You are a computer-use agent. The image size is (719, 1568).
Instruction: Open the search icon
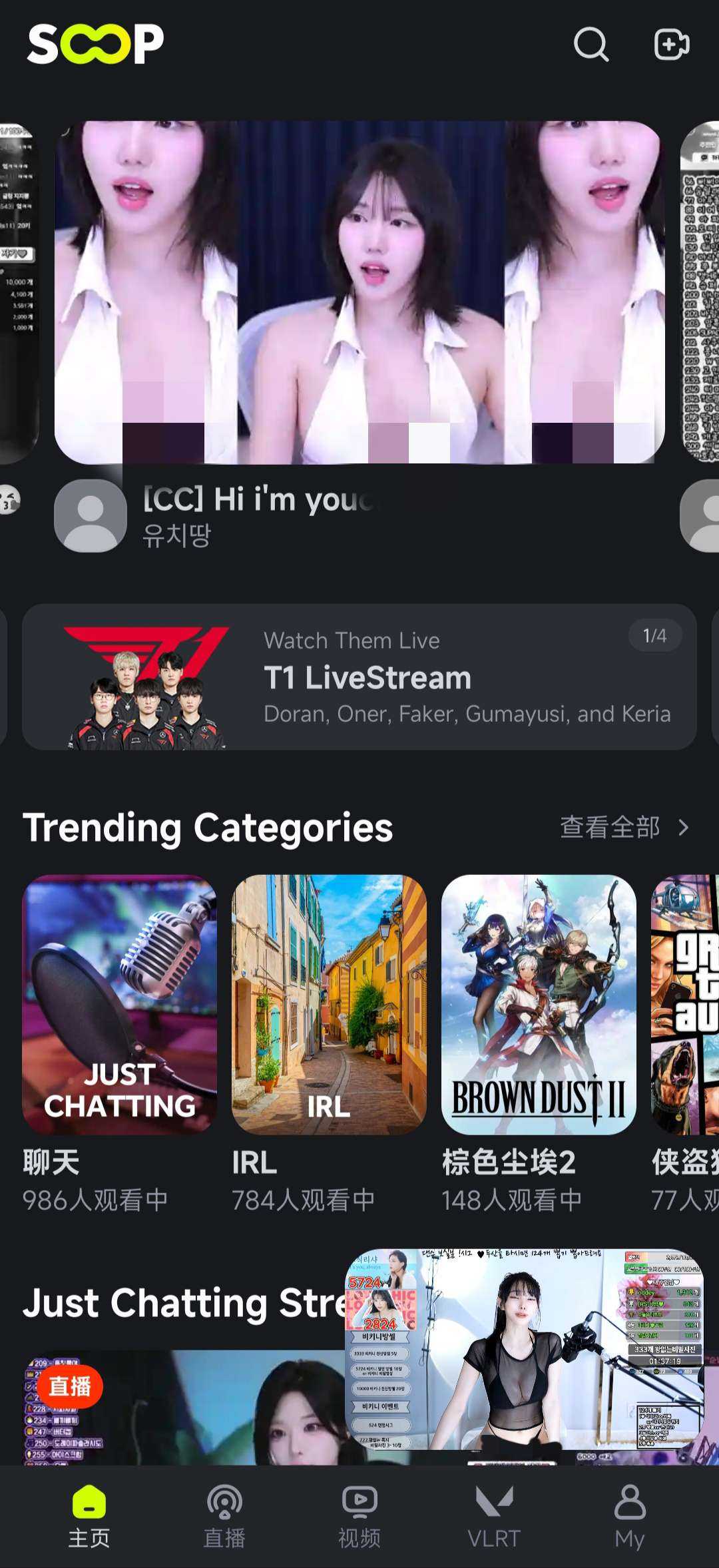(x=591, y=45)
